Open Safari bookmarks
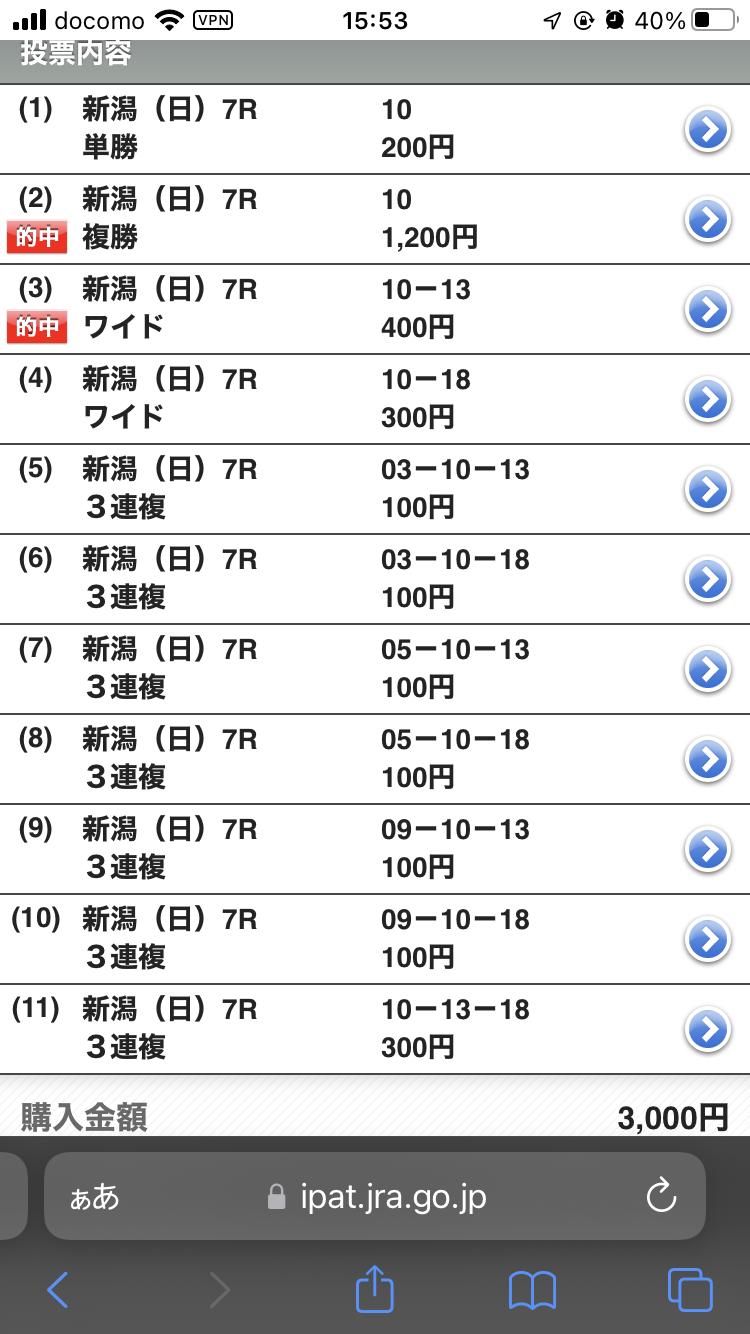 (532, 1290)
